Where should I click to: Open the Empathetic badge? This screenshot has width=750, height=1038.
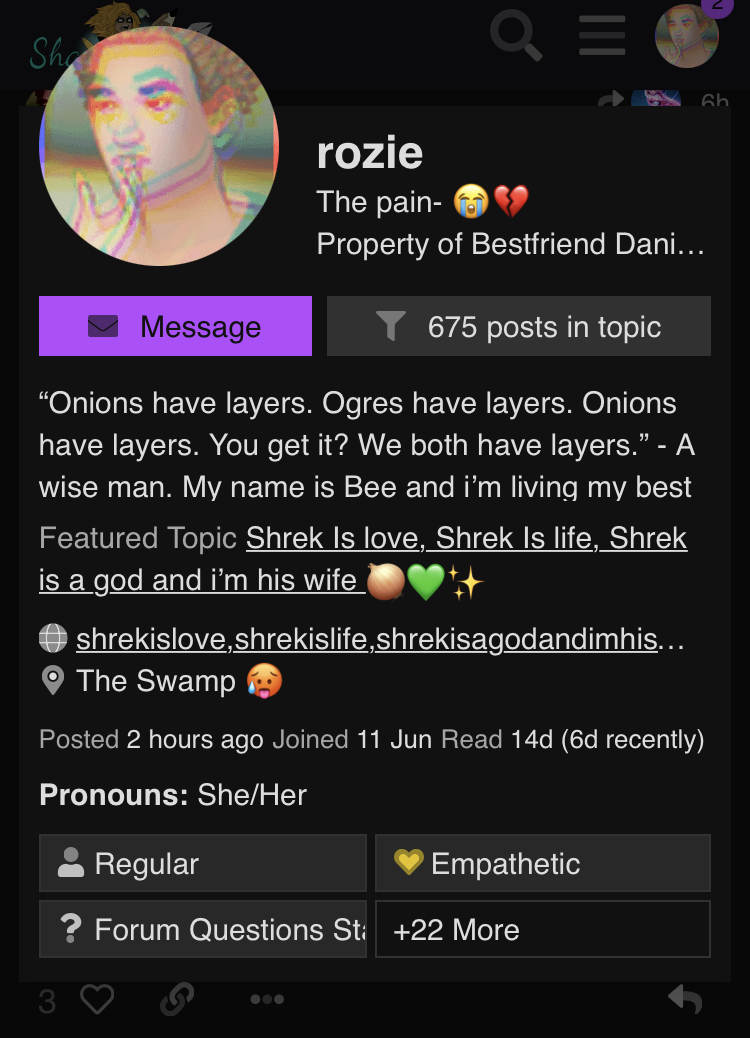click(542, 864)
